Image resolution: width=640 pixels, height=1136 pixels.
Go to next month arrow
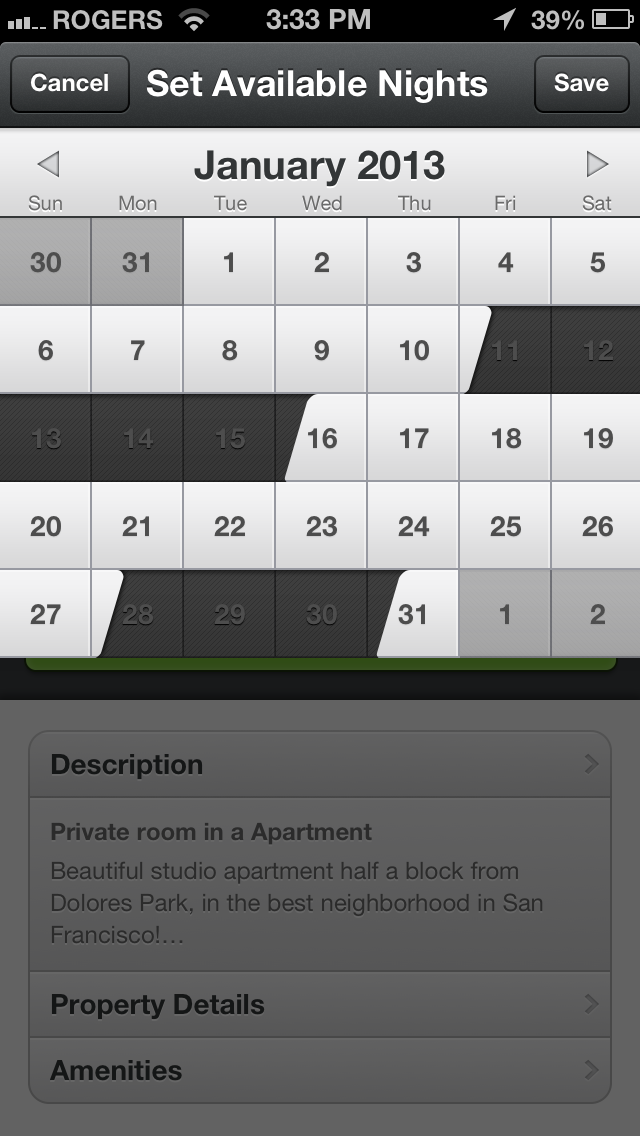tap(597, 164)
